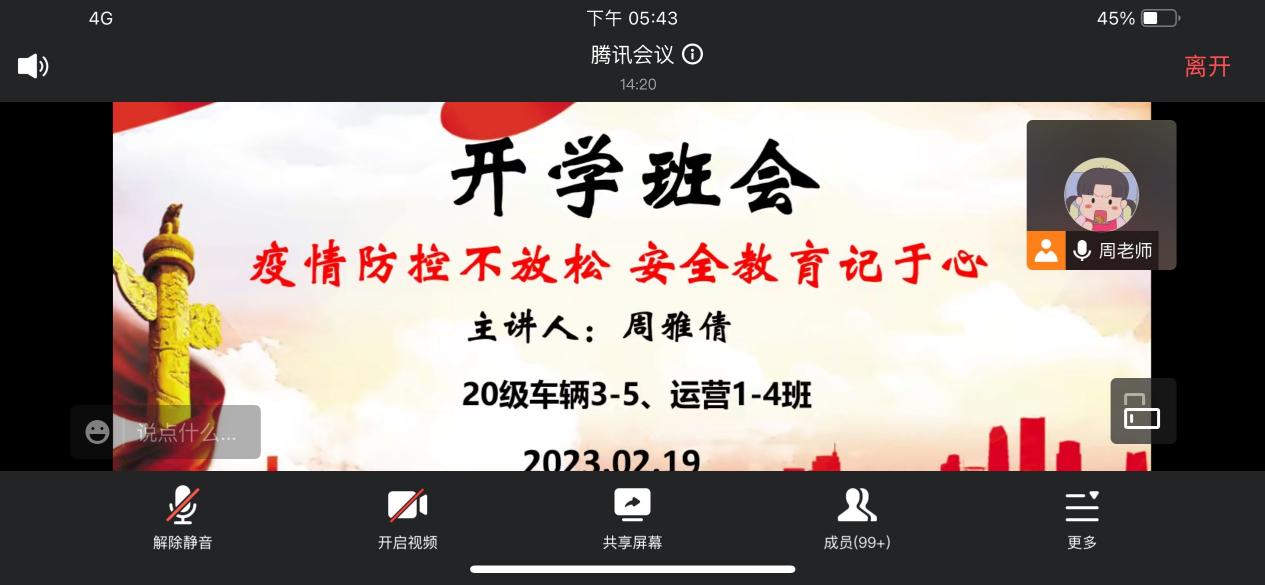Open meeting info next to 腾讯会议
The width and height of the screenshot is (1265, 585).
point(692,54)
